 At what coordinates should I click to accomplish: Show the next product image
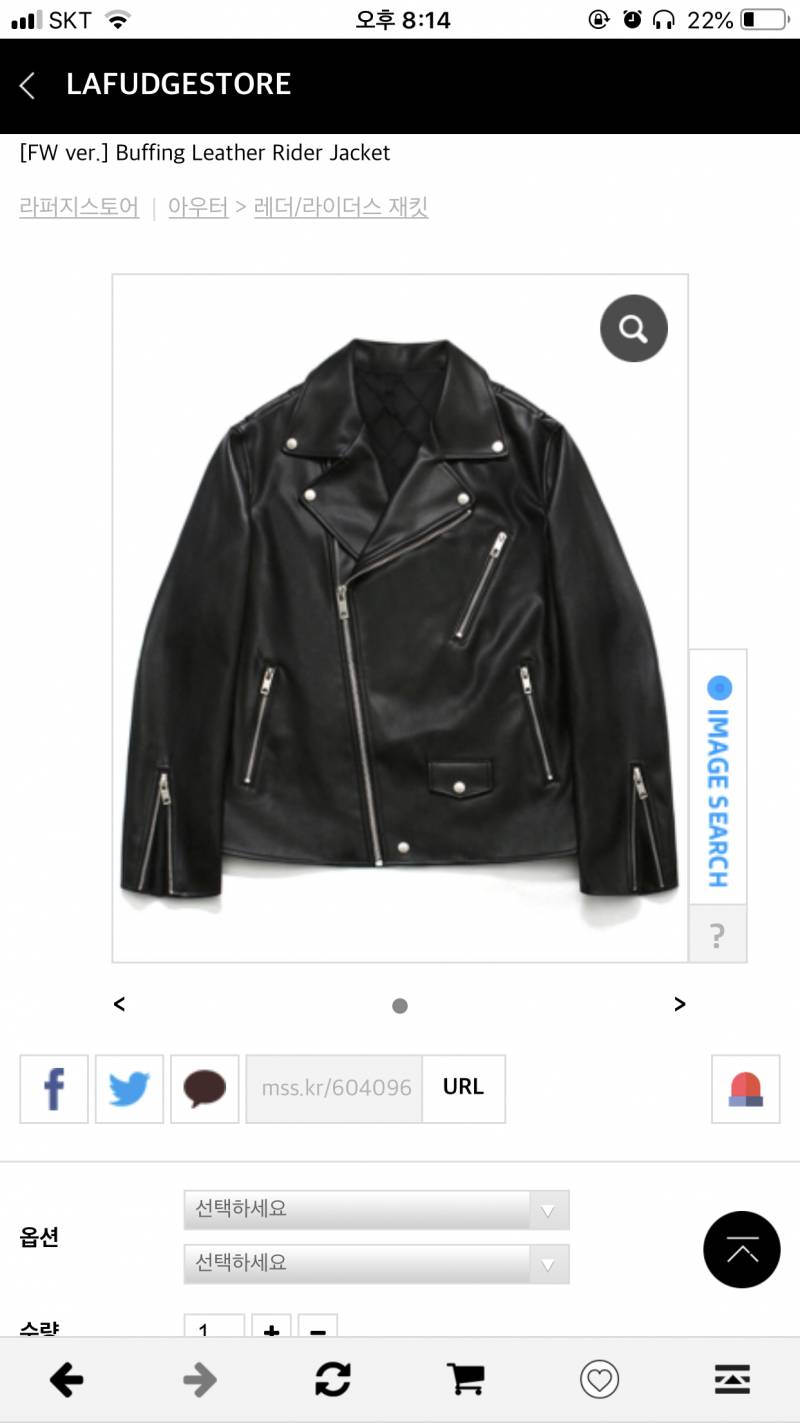pos(680,1004)
